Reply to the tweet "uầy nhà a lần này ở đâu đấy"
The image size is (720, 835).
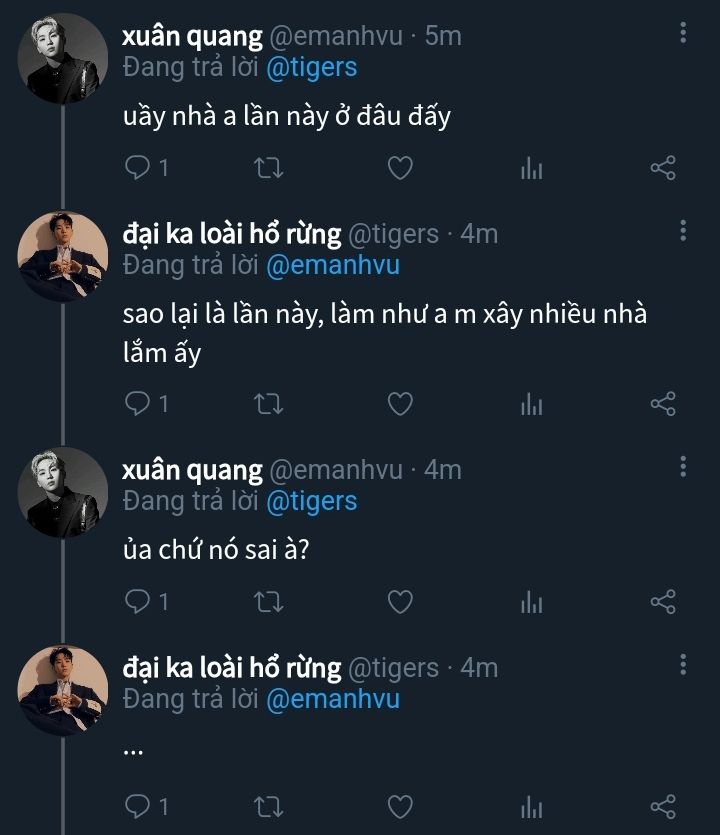138,168
